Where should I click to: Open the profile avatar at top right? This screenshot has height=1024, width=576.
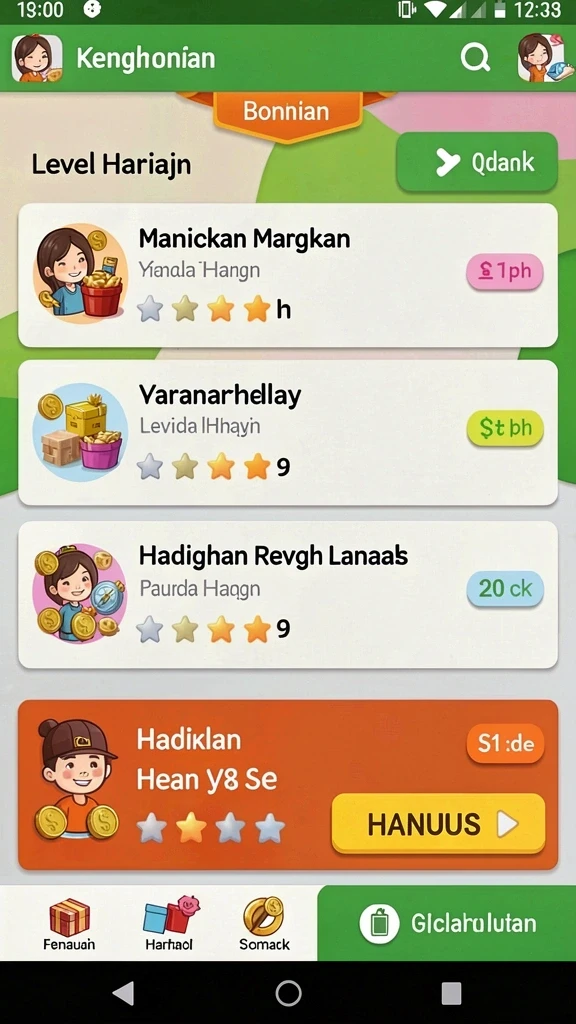click(x=539, y=58)
